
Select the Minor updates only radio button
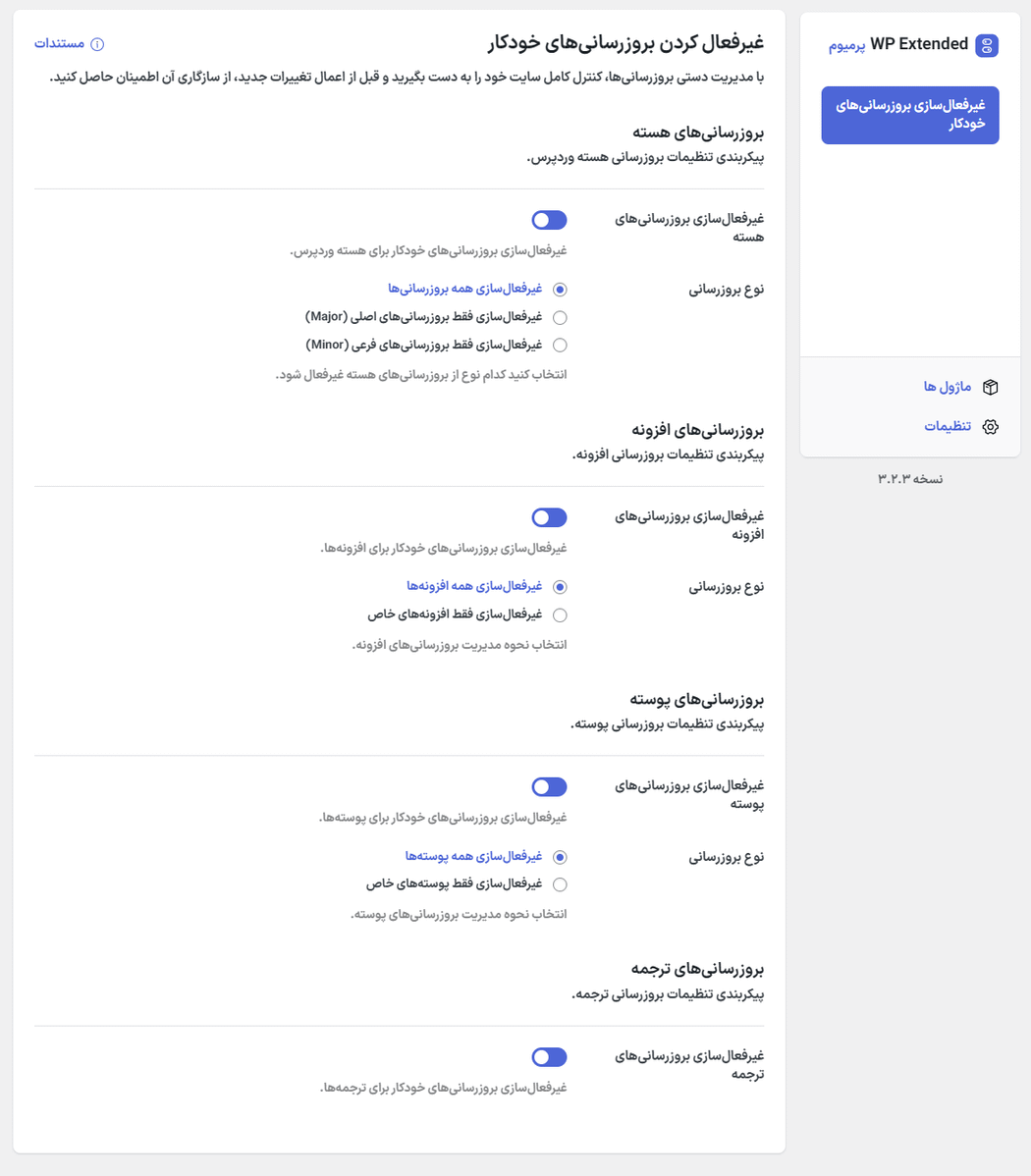click(x=560, y=345)
